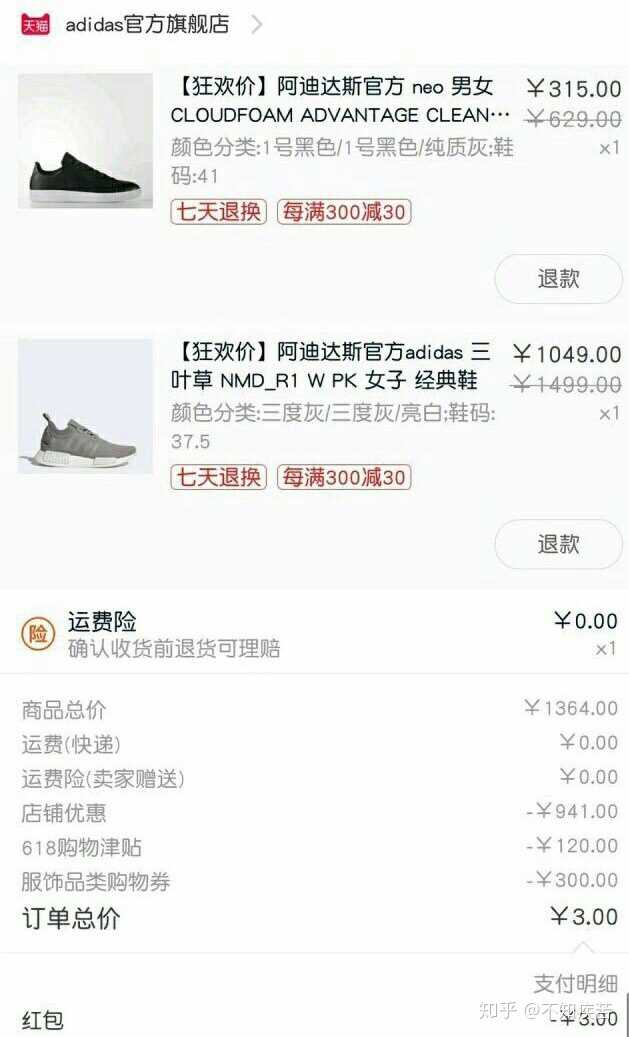Open the adidas官方旗舰店 store page

(x=147, y=25)
